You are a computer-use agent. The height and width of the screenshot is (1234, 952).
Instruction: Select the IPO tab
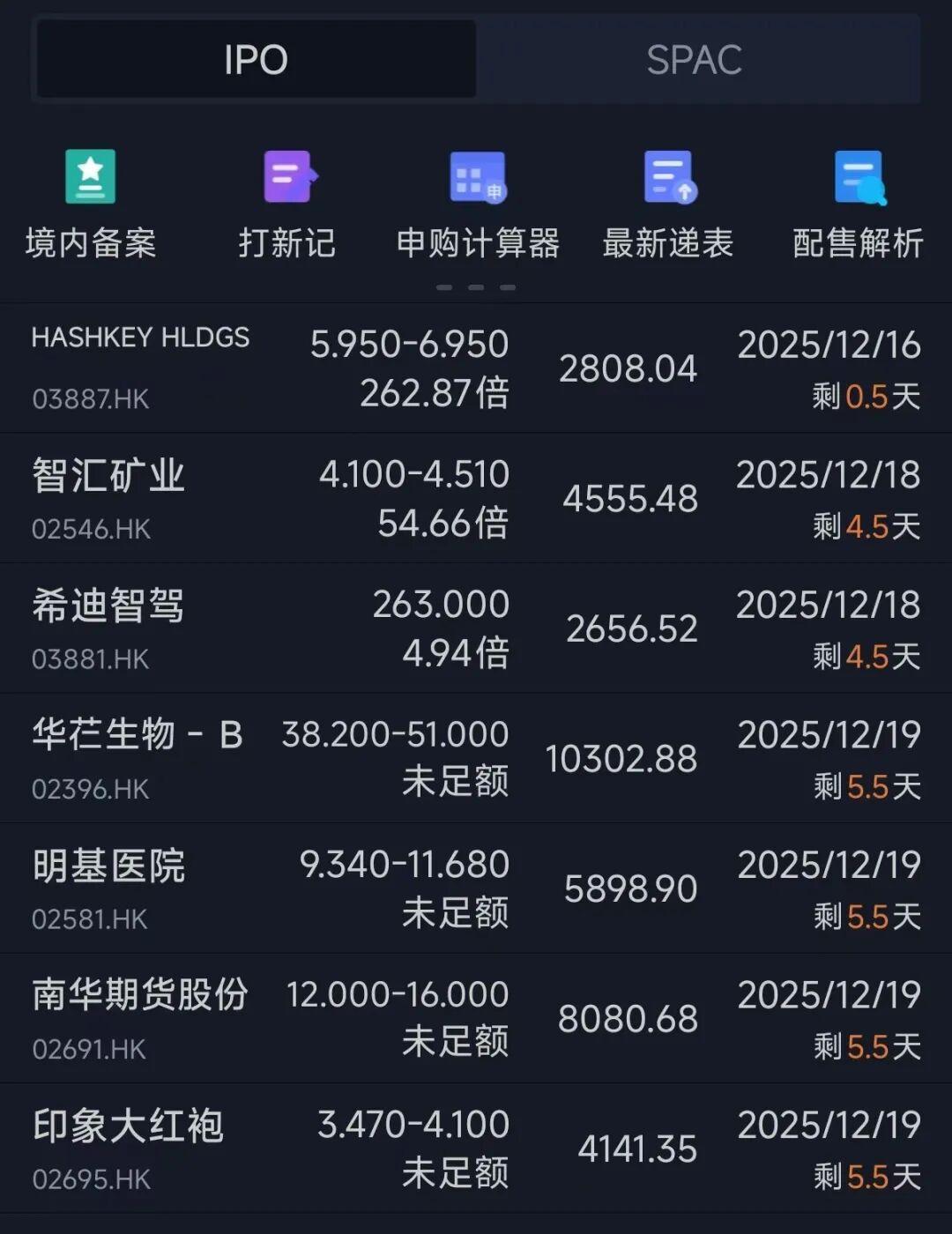[x=256, y=60]
